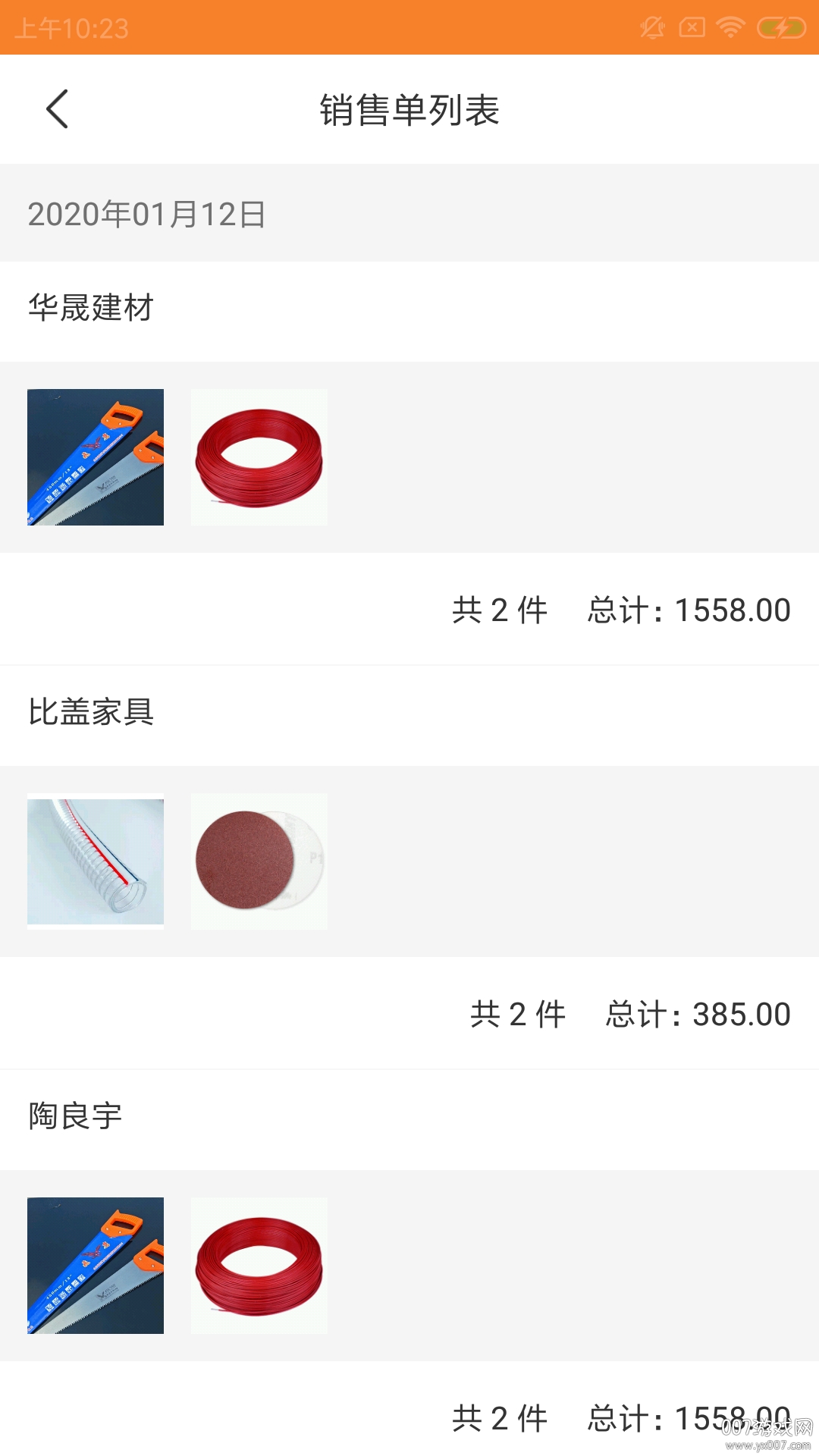
Task: Open the steel wire hose thumbnail under 比盖家具
Action: click(96, 861)
